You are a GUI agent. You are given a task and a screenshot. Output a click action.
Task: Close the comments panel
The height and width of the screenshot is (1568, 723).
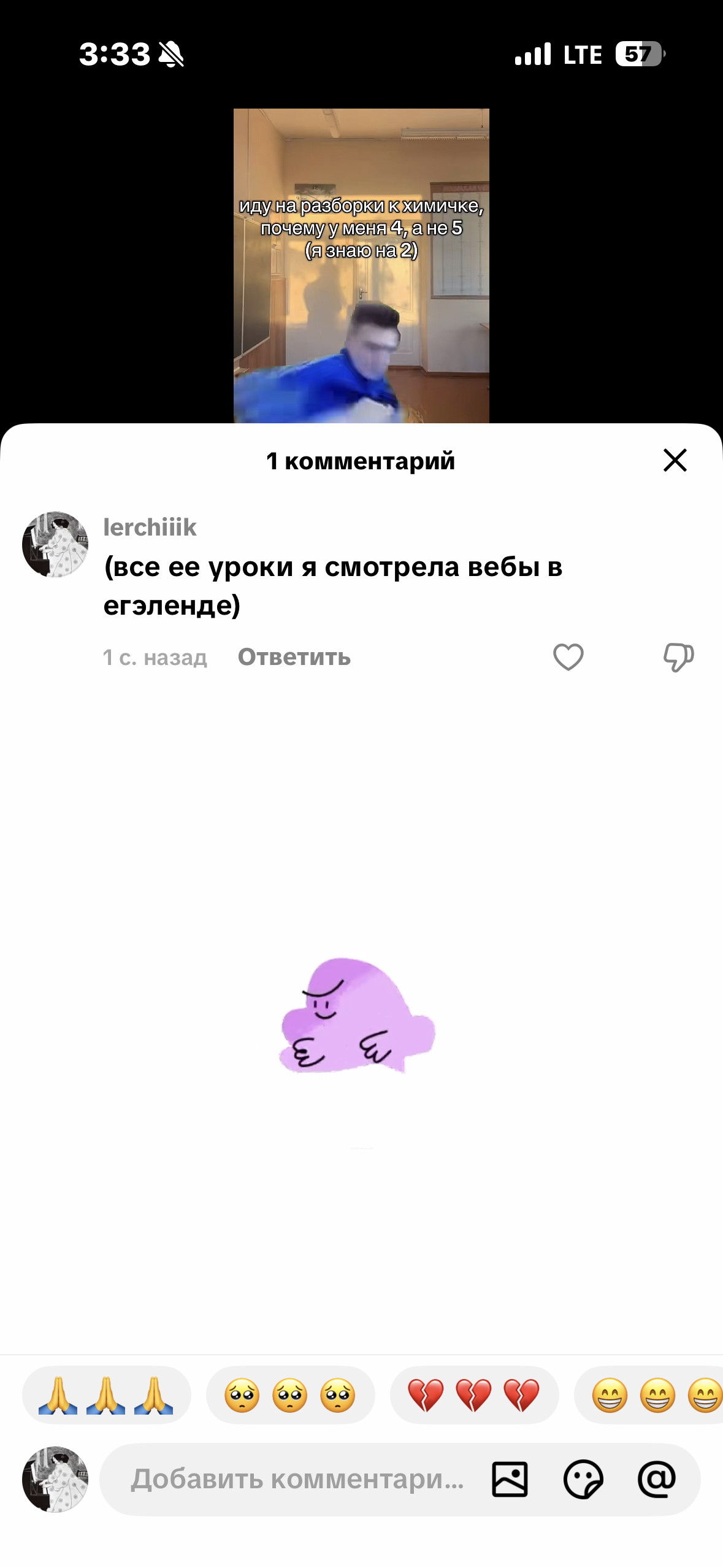(x=675, y=460)
